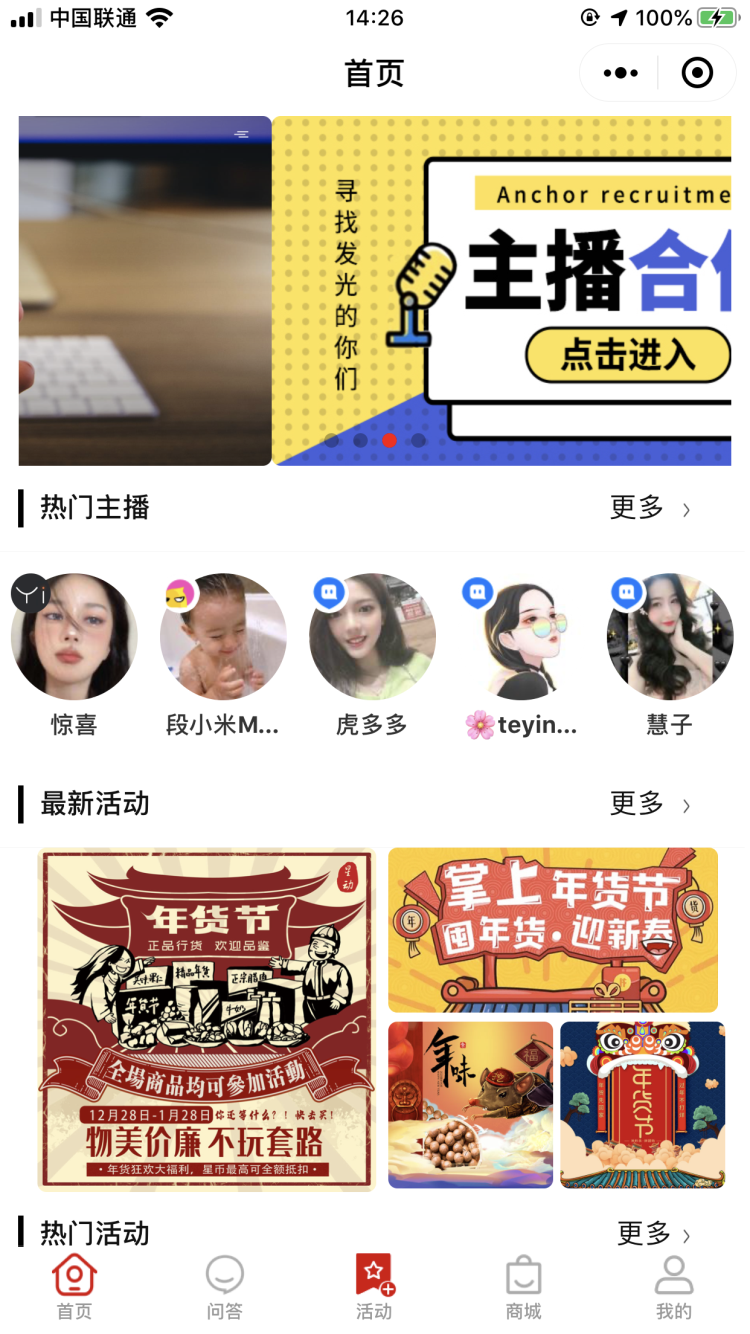The height and width of the screenshot is (1334, 750).
Task: Open anchor 段小米M...'s profile
Action: (223, 637)
